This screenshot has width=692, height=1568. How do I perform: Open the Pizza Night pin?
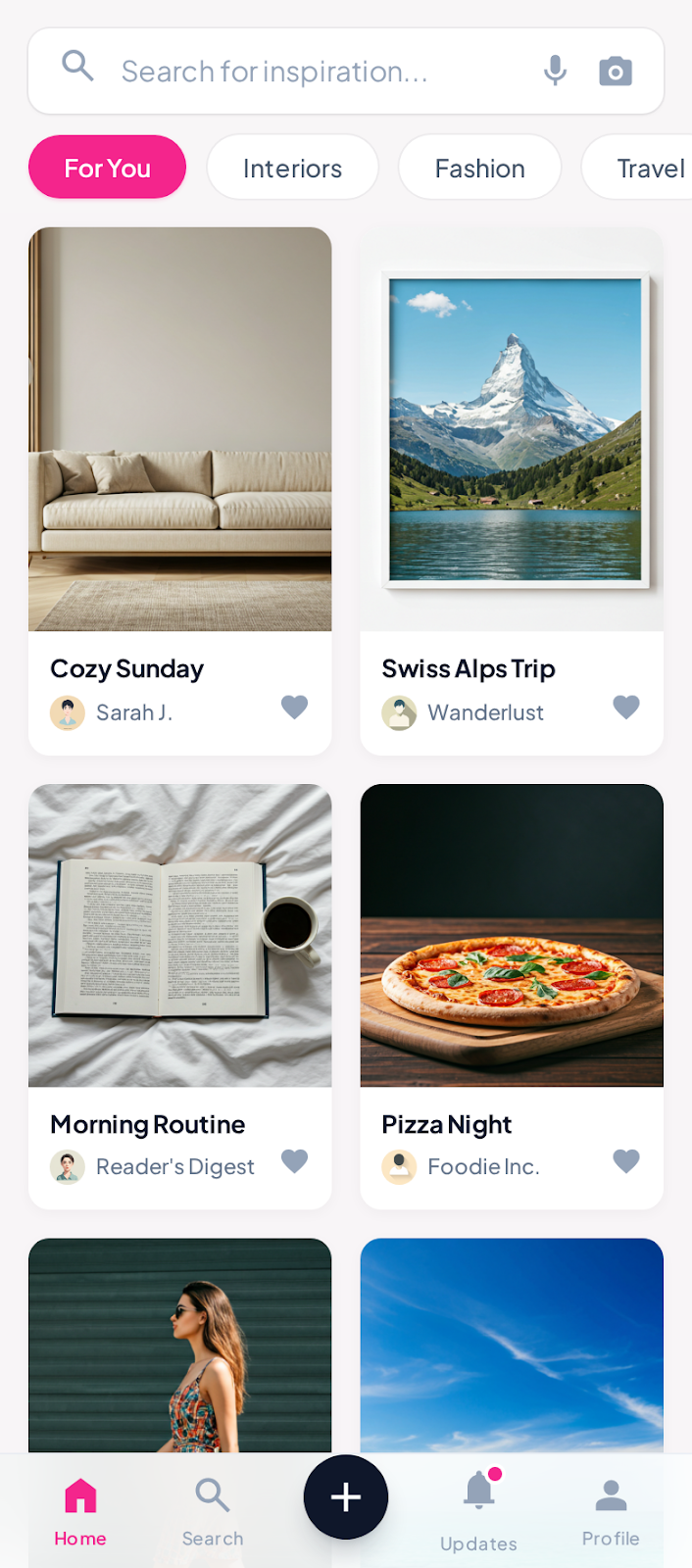click(512, 936)
